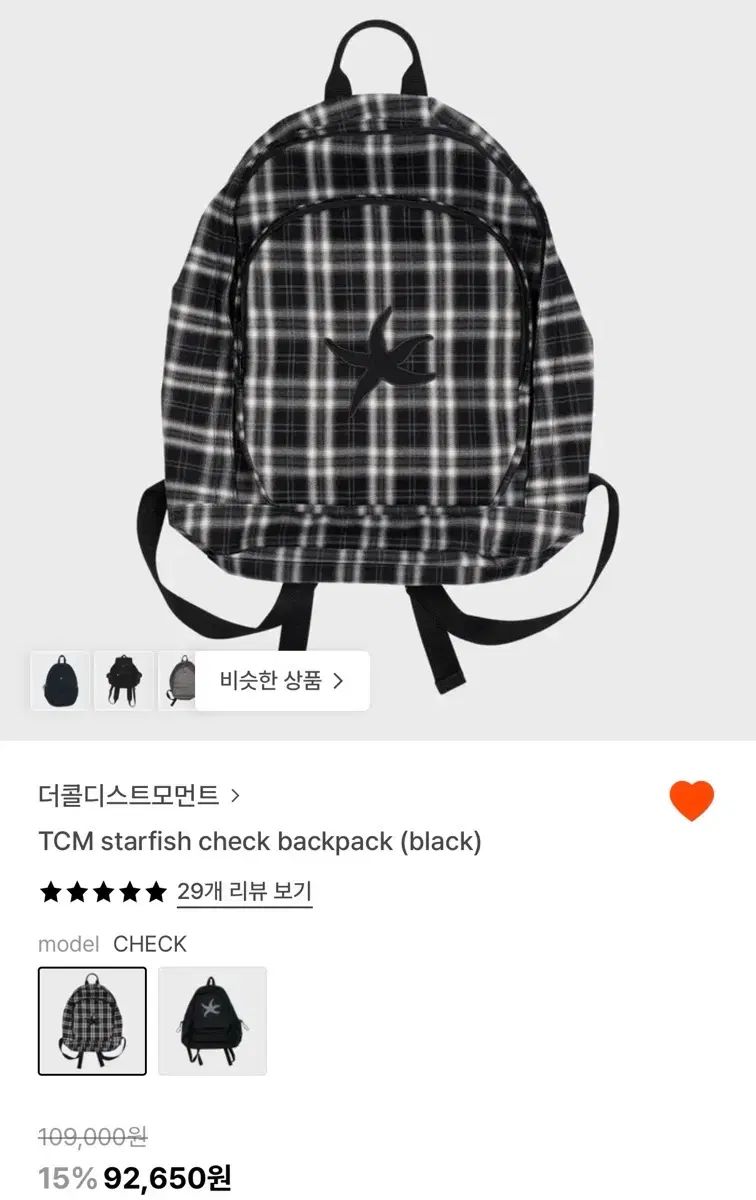
Task: Select the black mini backpack similar-product thumbnail
Action: tap(60, 681)
